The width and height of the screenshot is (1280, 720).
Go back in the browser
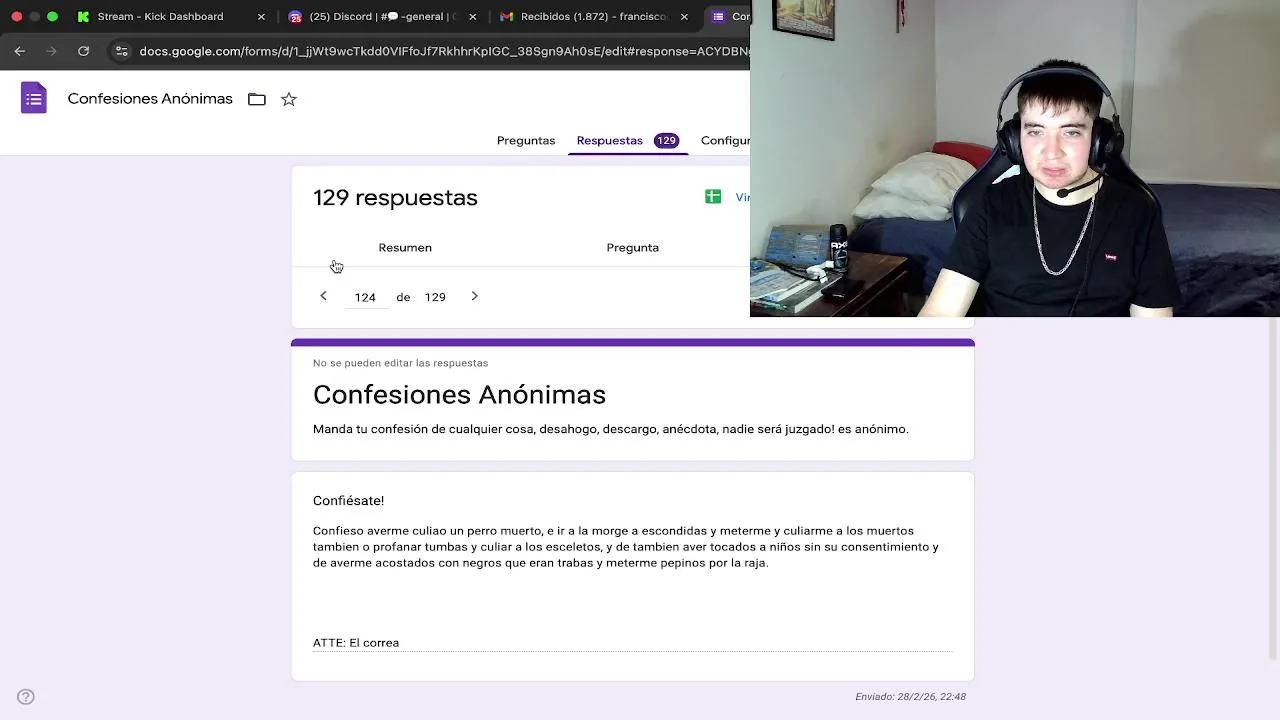tap(20, 51)
